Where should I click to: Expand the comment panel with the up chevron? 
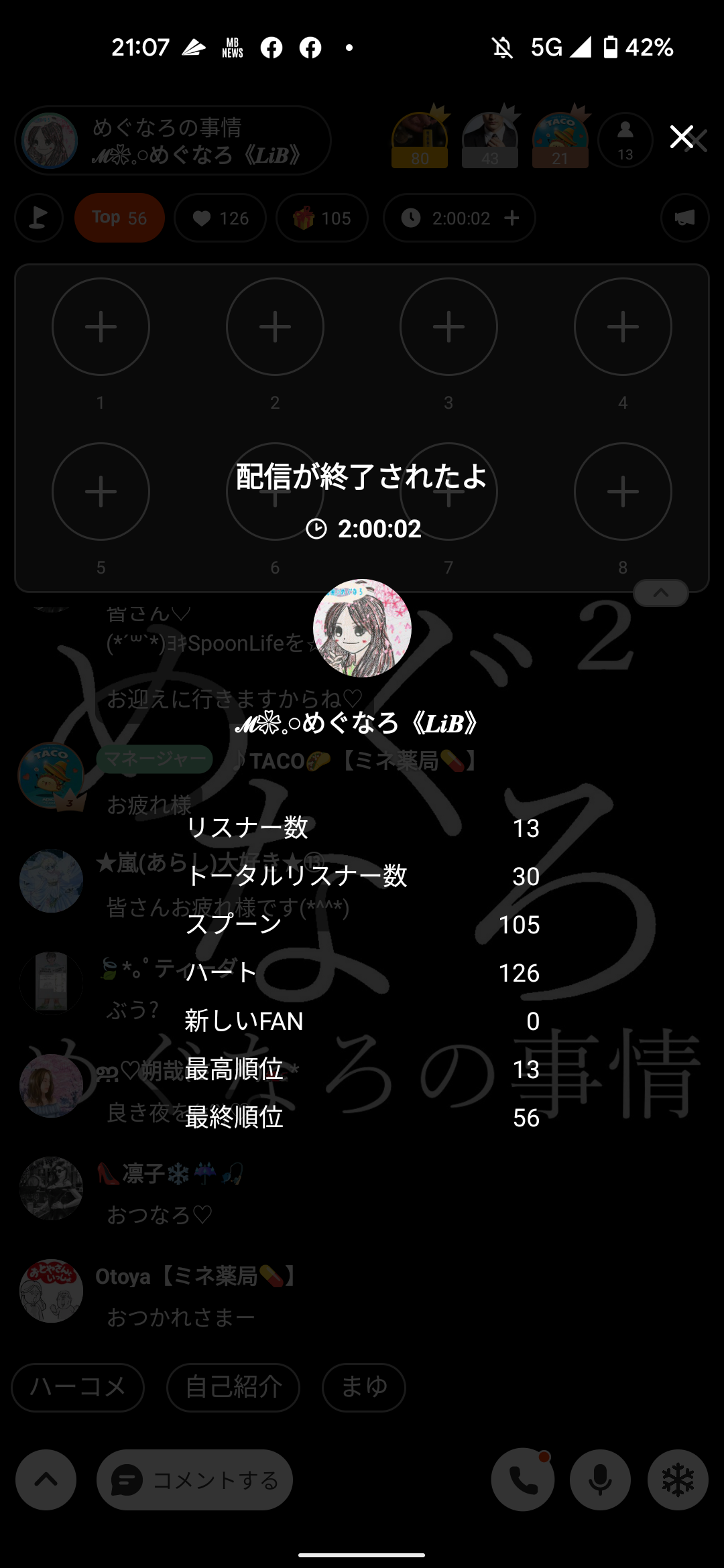pos(45,1481)
